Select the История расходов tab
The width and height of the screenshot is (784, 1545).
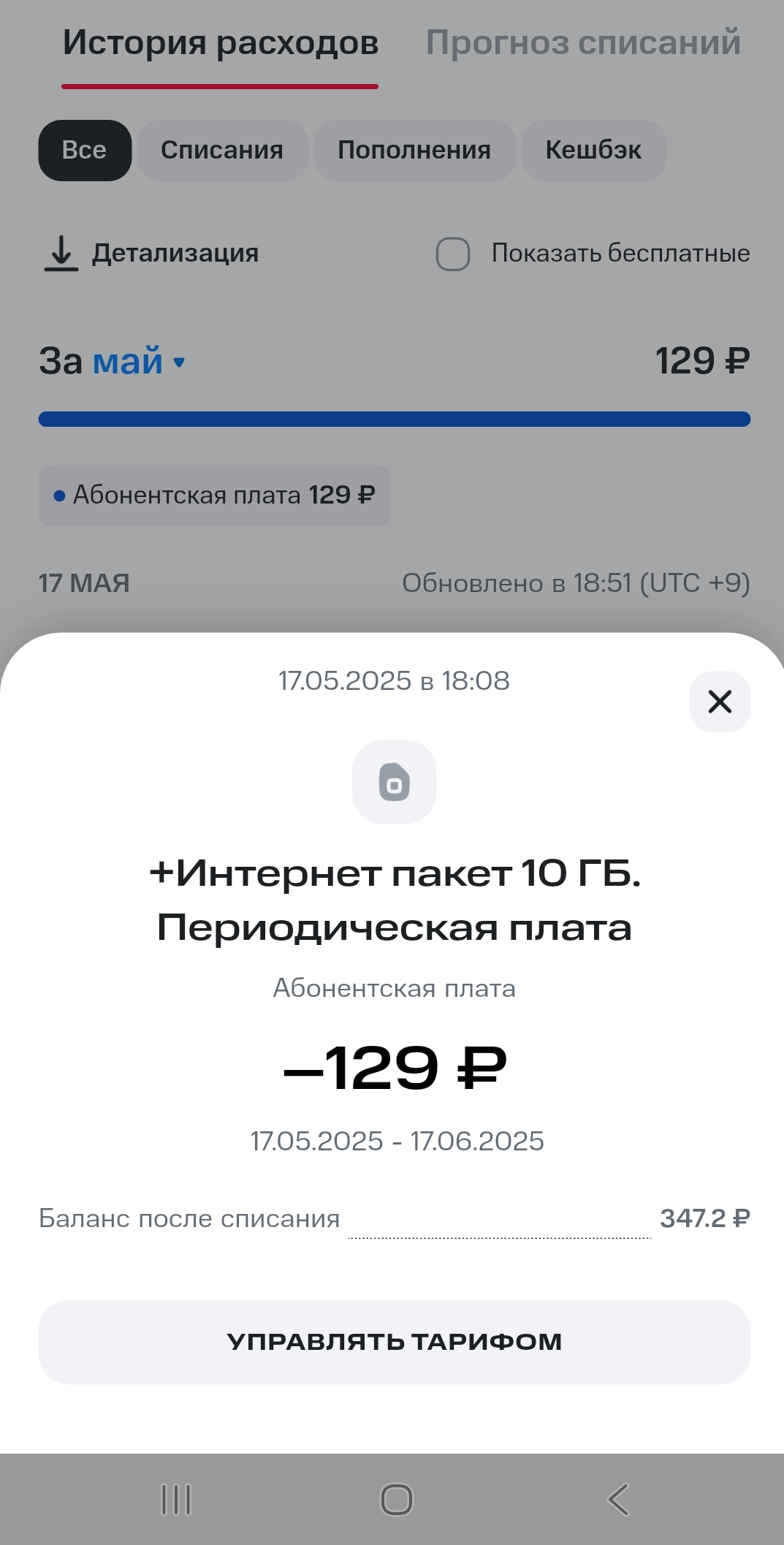(x=221, y=42)
